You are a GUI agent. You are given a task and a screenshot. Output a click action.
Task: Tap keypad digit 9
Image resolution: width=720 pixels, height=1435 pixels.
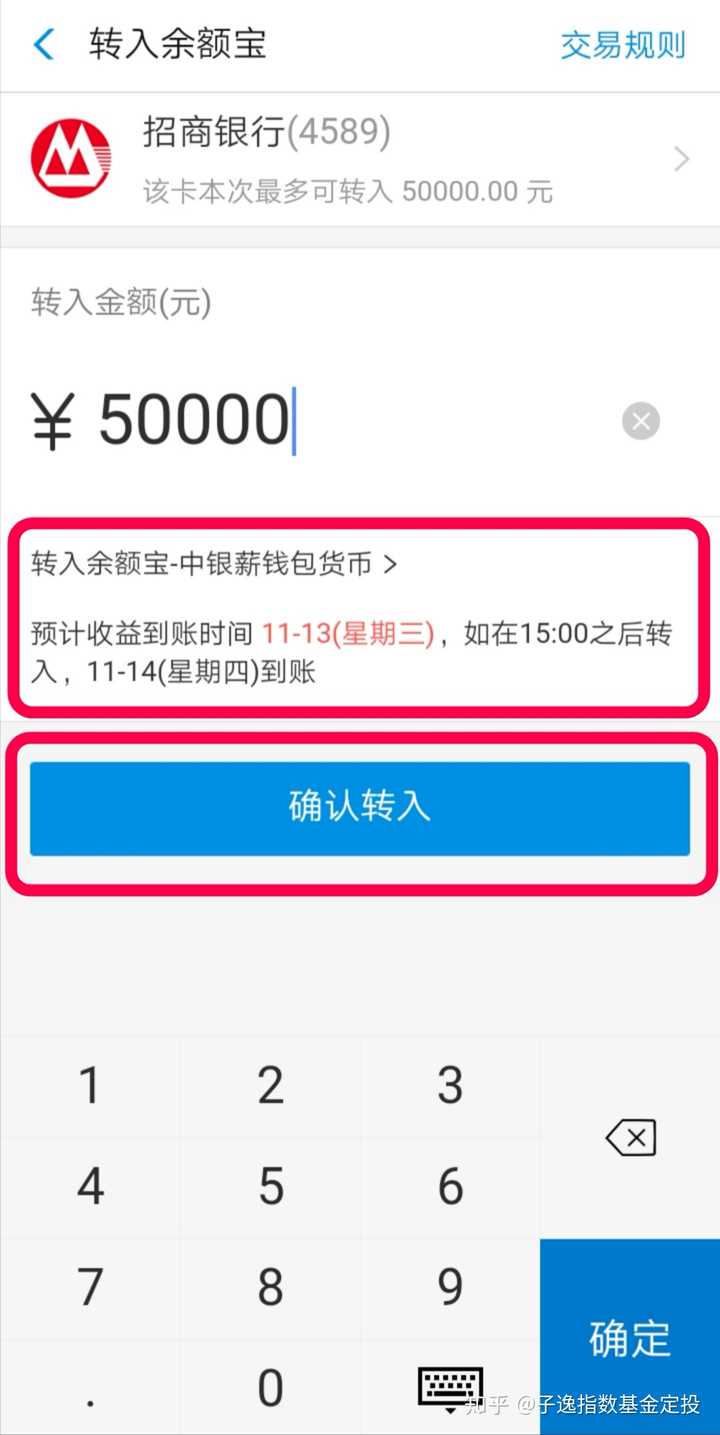(450, 1288)
